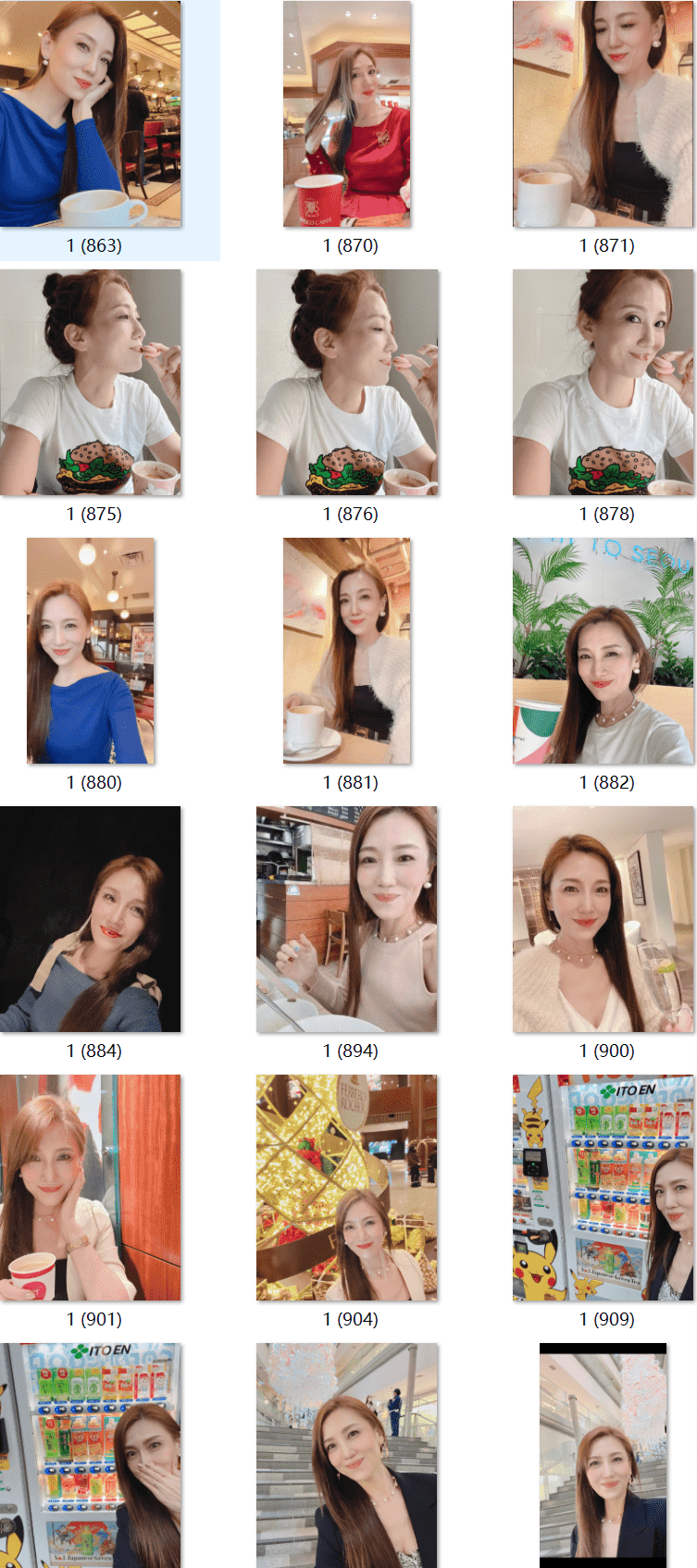
Task: Tap the picture labeled 1 (875)
Action: coord(91,383)
